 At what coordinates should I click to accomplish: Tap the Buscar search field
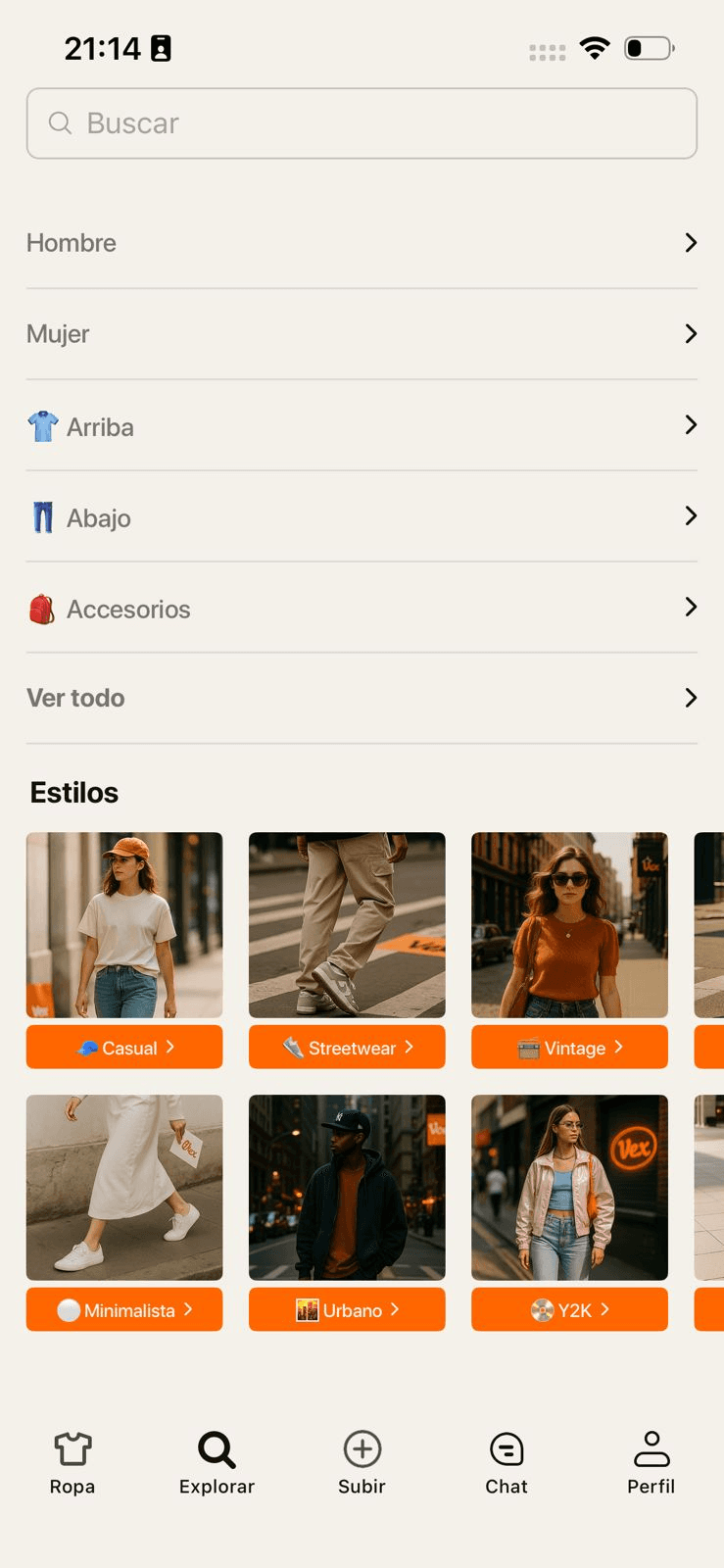click(362, 123)
